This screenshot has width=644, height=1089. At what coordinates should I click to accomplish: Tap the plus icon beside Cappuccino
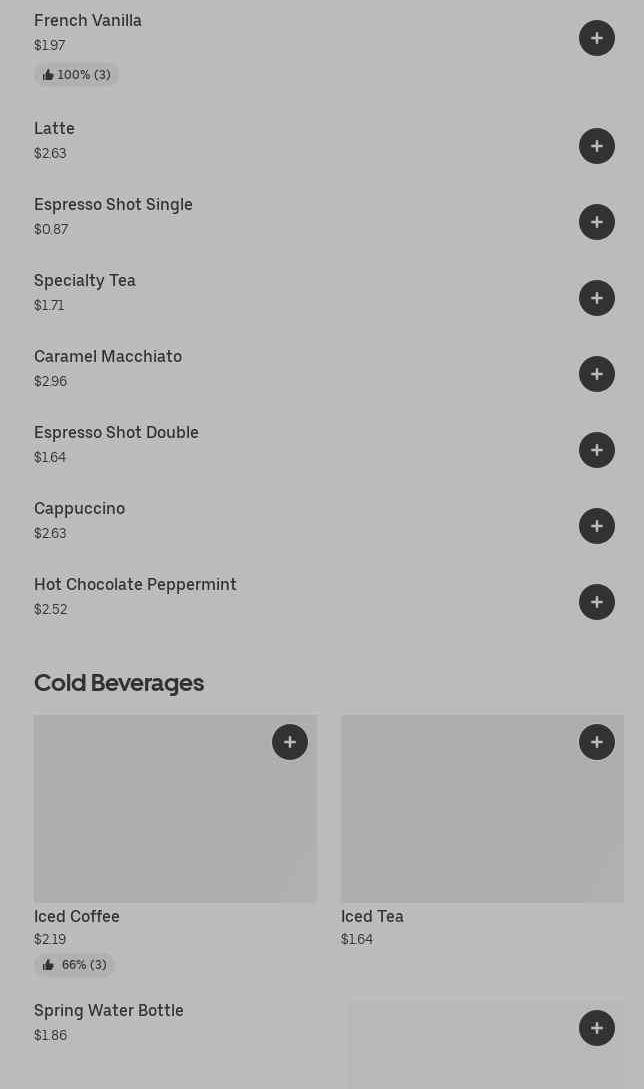click(597, 526)
